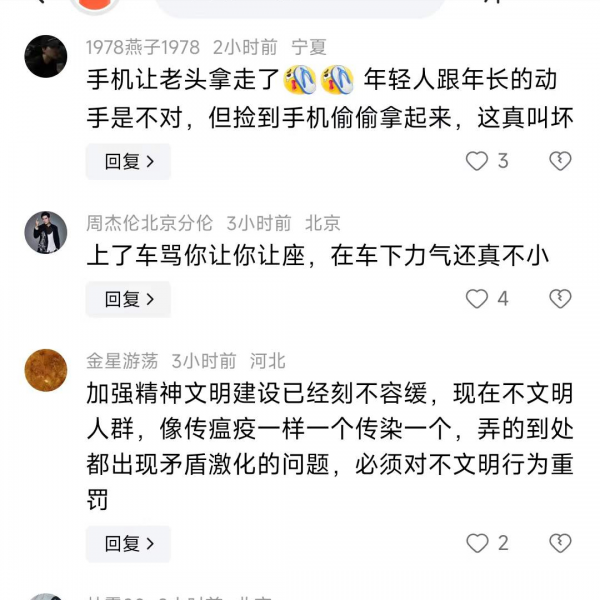Like the comment by 1978燕子1978

[x=477, y=161]
